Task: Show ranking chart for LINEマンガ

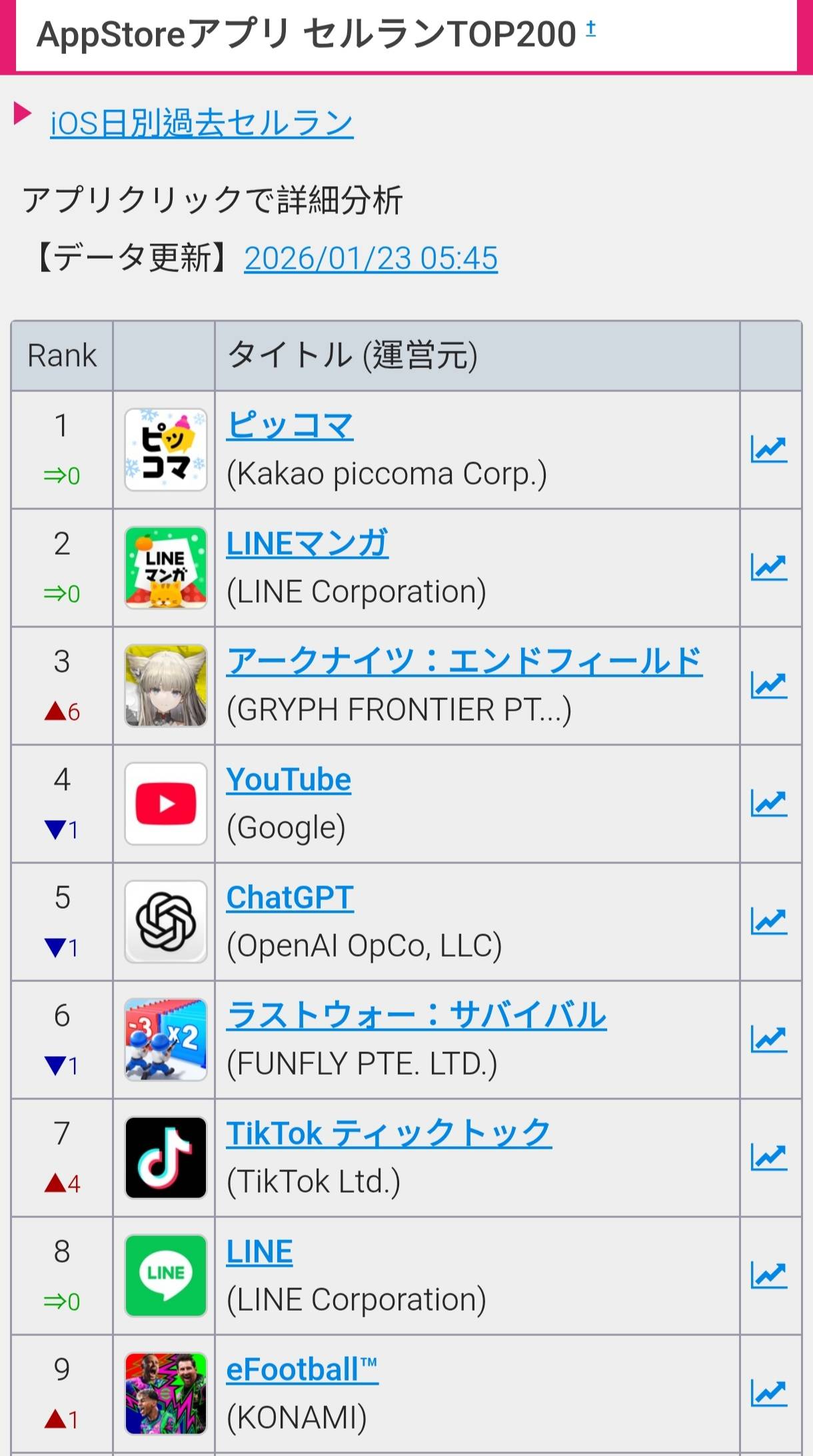Action: tap(768, 567)
